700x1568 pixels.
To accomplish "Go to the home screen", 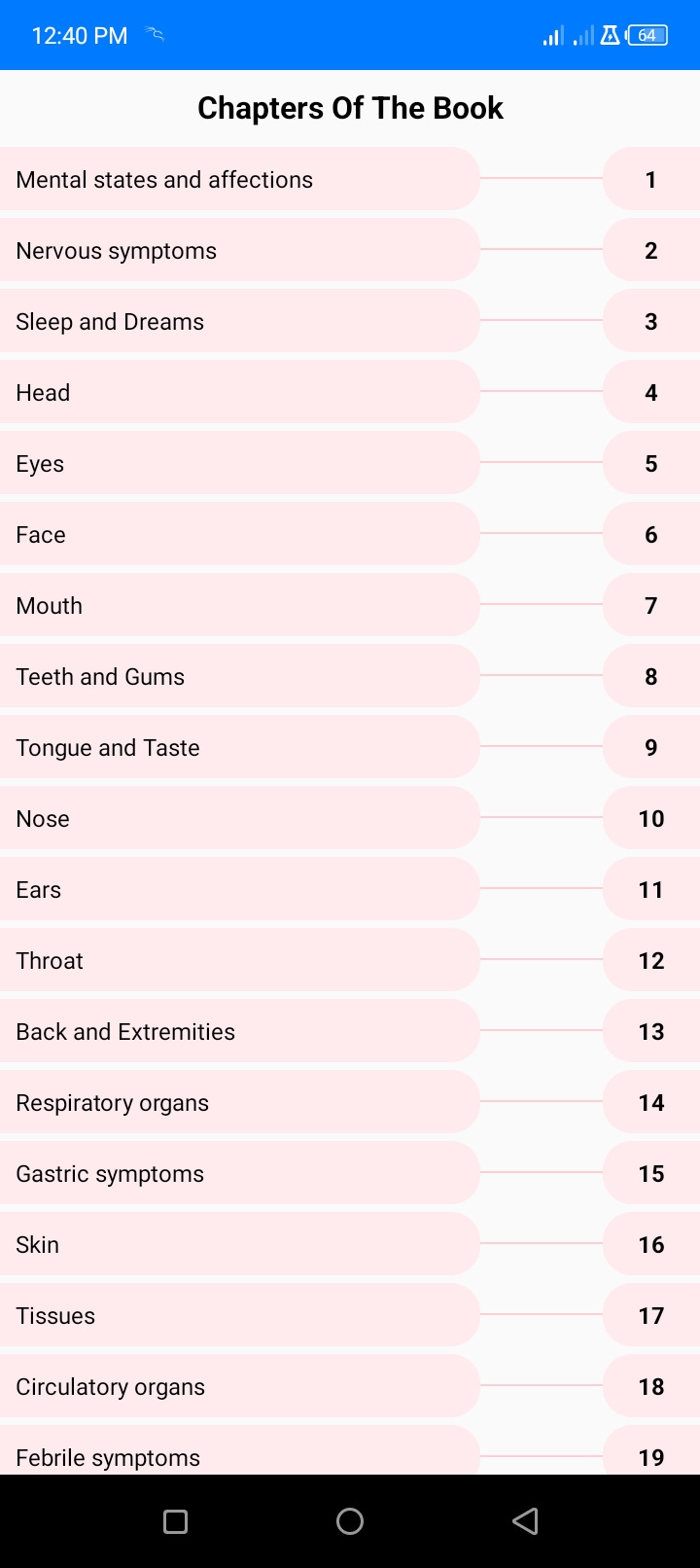I will [350, 1521].
